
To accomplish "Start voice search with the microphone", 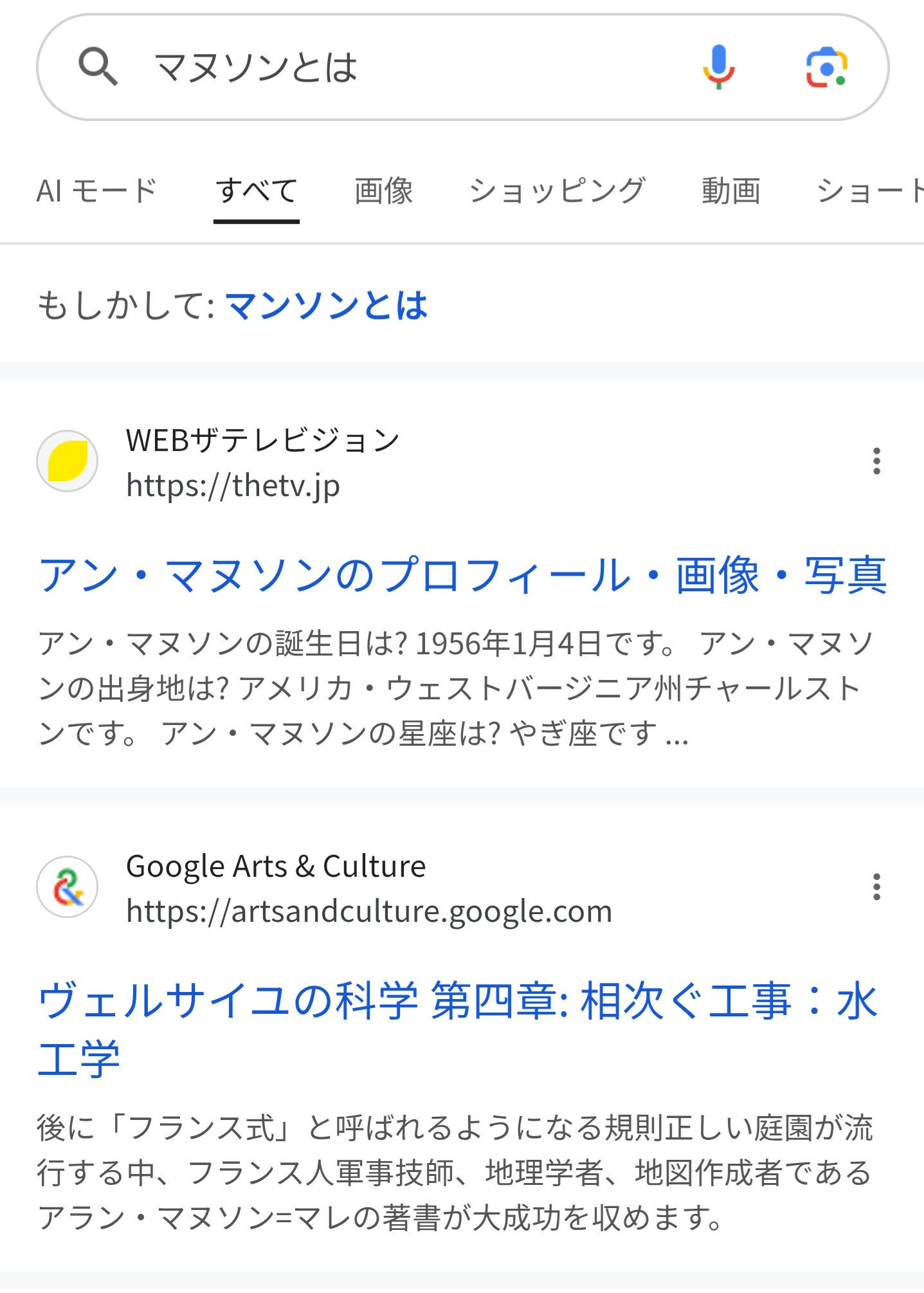I will pyautogui.click(x=718, y=67).
